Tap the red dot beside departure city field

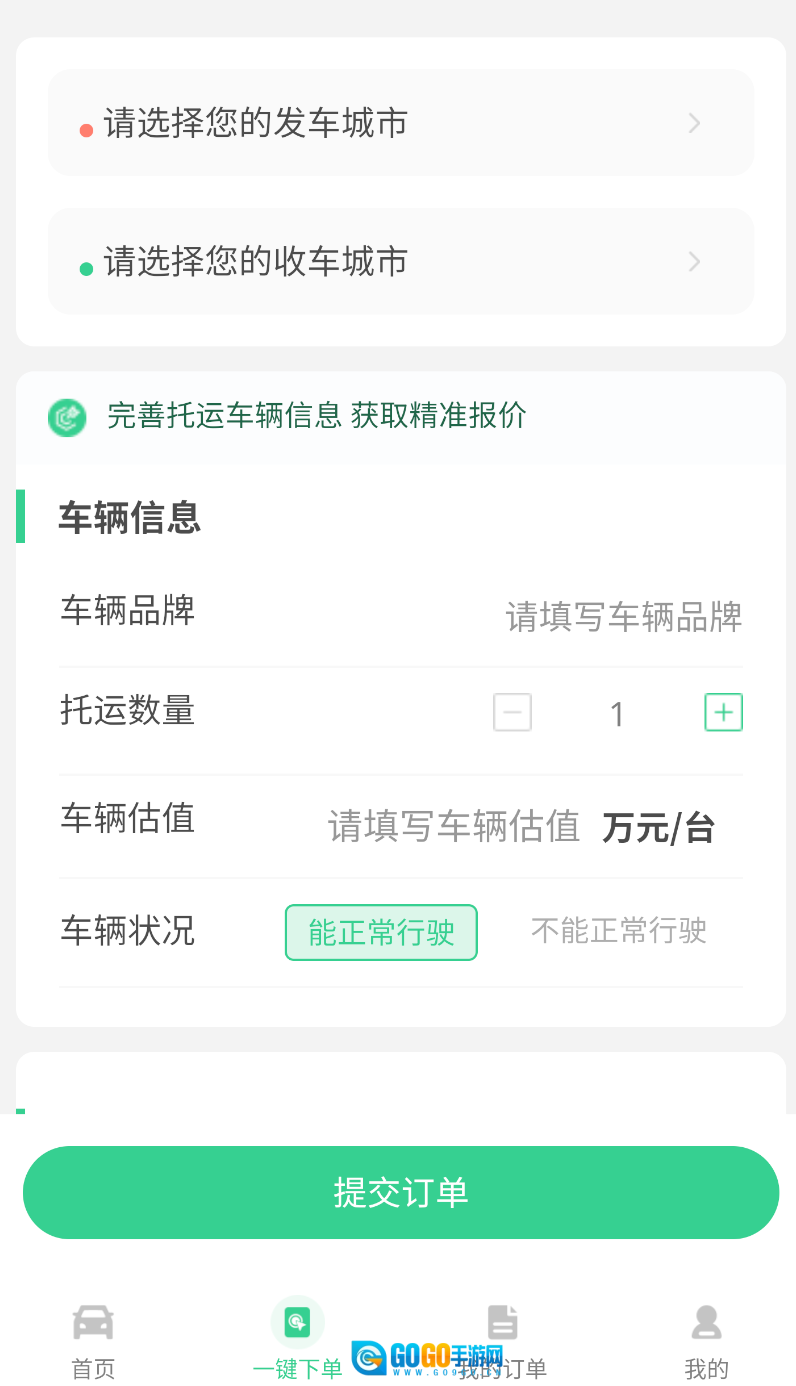click(87, 122)
